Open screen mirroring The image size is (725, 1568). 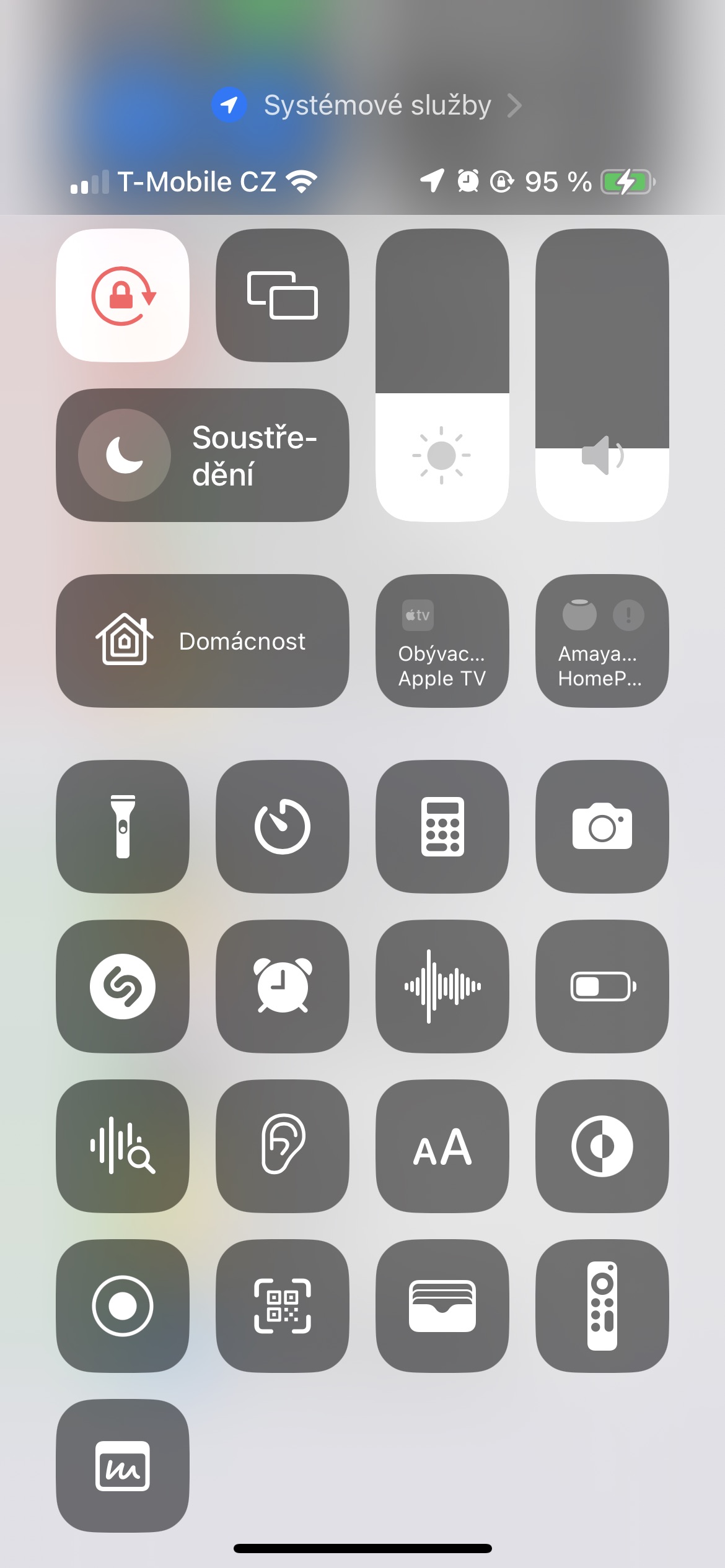coord(283,295)
